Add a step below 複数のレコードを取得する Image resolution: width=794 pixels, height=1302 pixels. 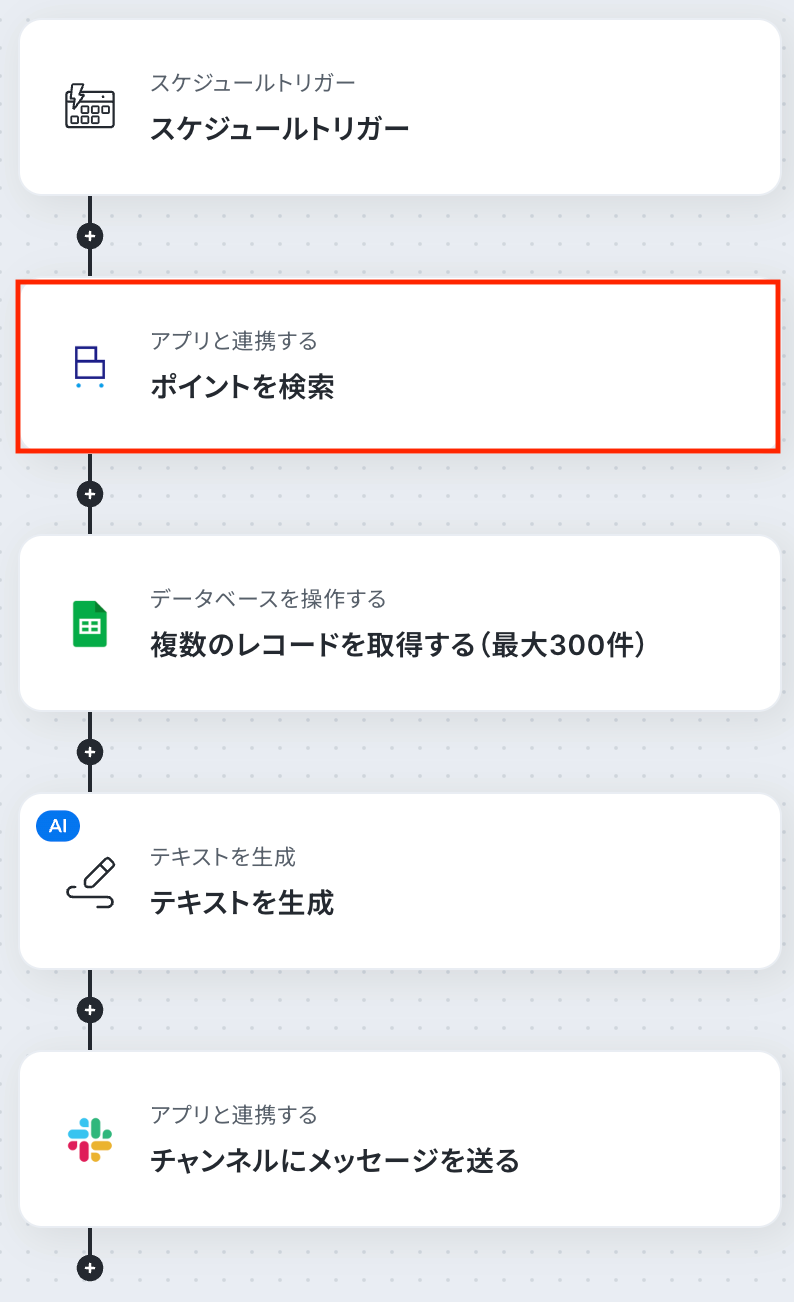click(90, 752)
